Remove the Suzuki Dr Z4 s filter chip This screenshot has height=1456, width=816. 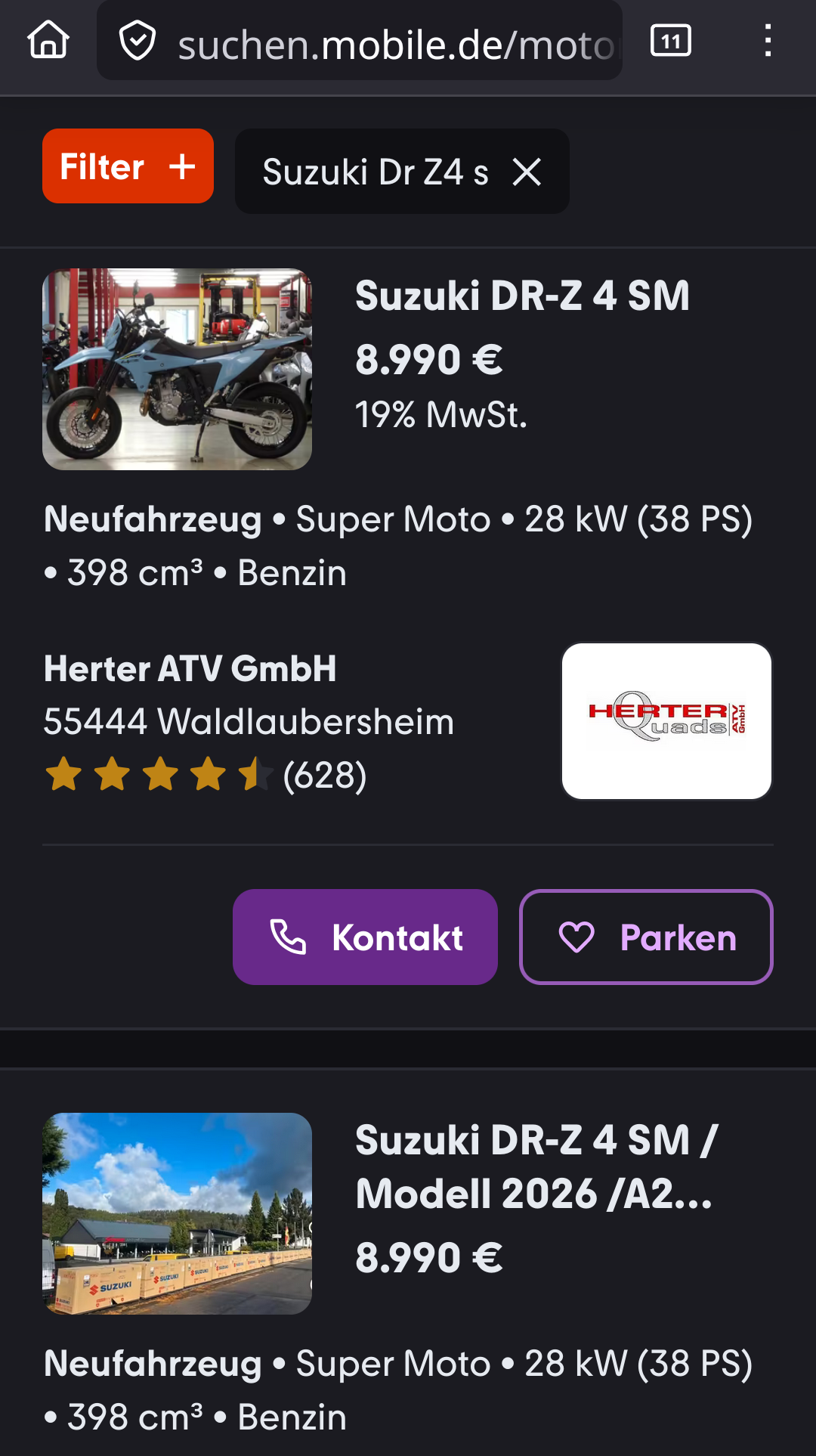(527, 172)
